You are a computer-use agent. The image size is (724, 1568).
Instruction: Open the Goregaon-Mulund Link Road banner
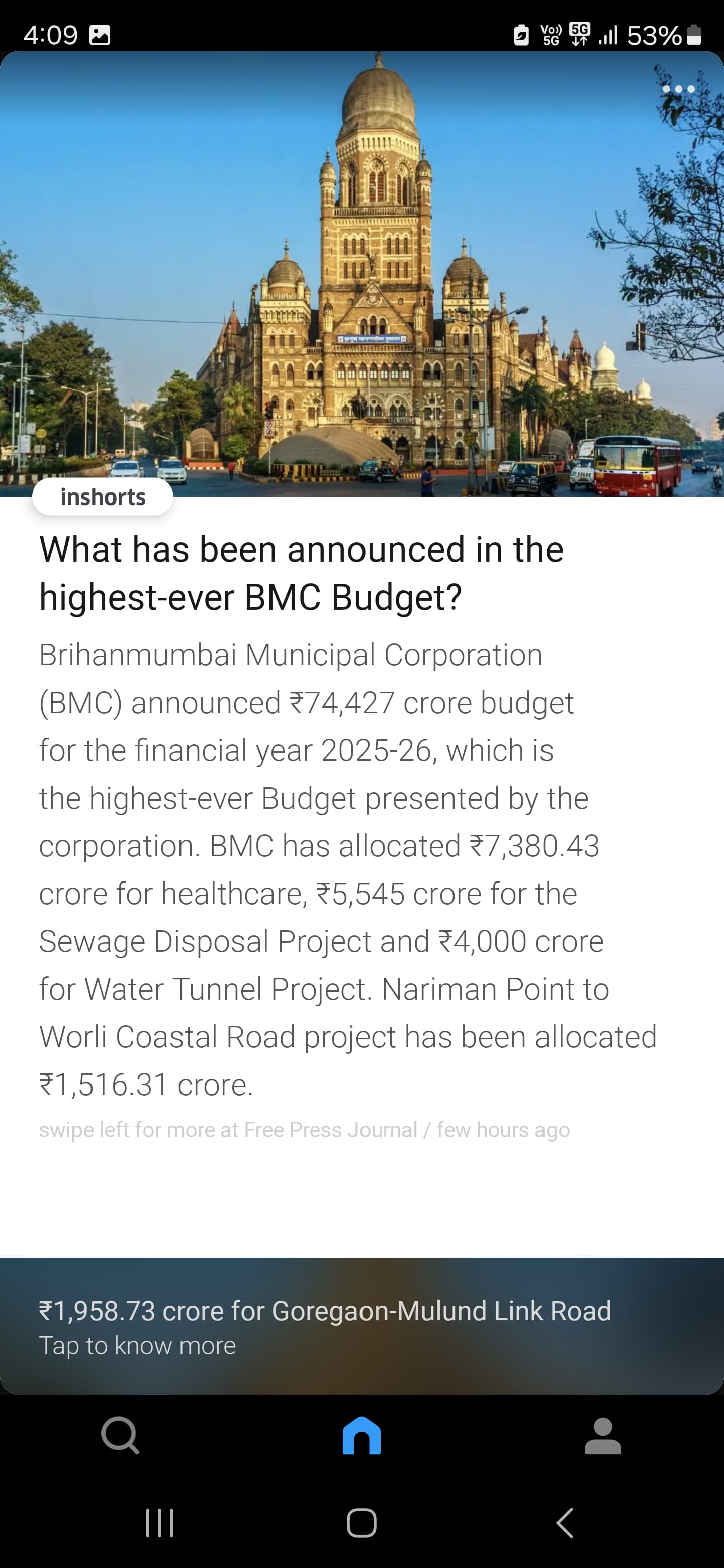361,1326
